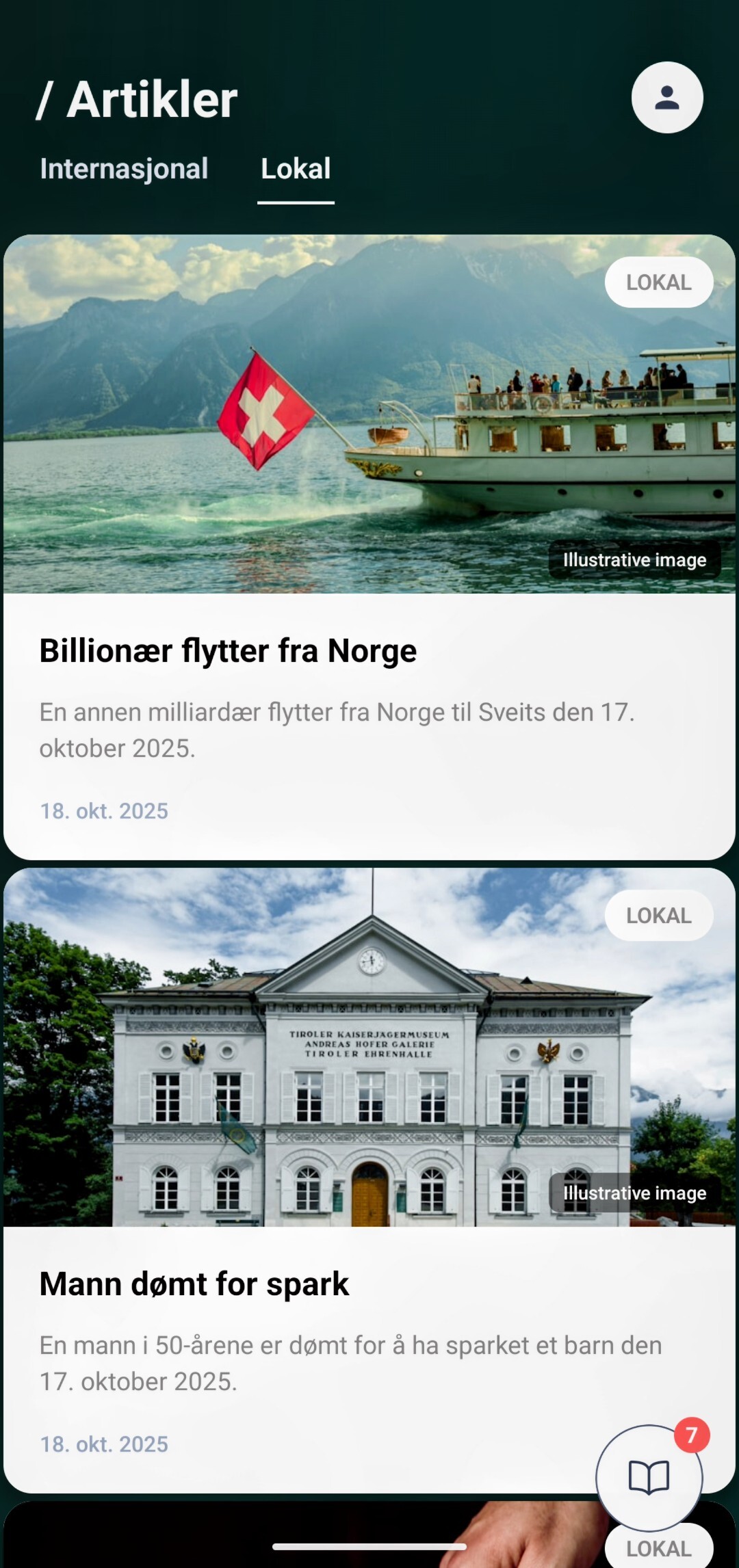Tap the home gesture bar at screen bottom
This screenshot has width=739, height=1568.
[x=369, y=1545]
